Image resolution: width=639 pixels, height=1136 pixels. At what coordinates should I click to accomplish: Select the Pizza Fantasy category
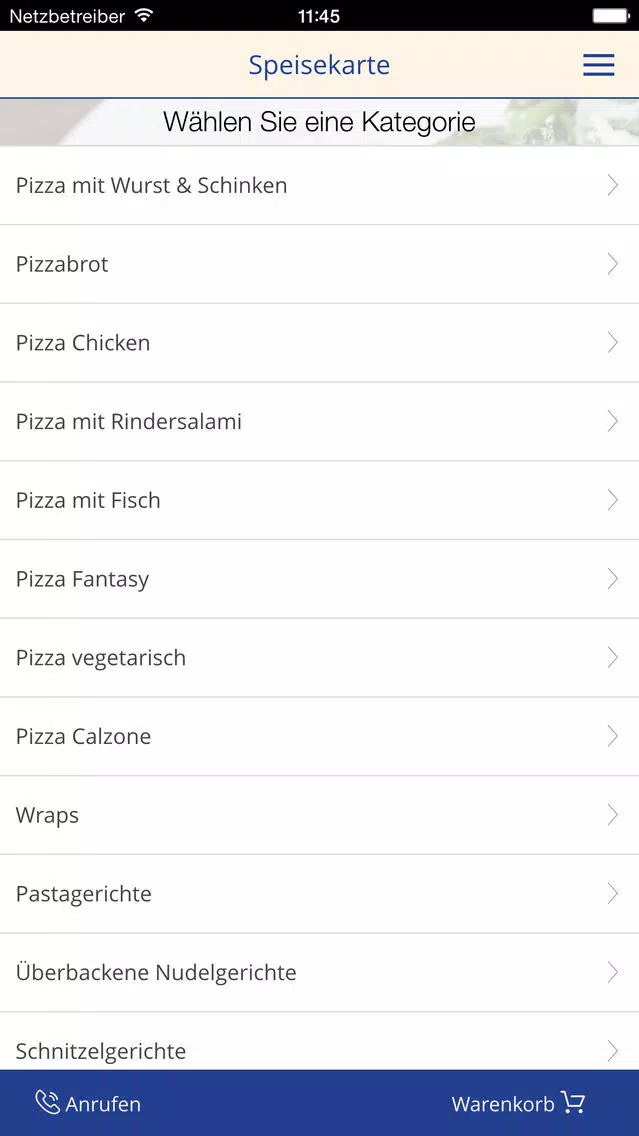[320, 579]
